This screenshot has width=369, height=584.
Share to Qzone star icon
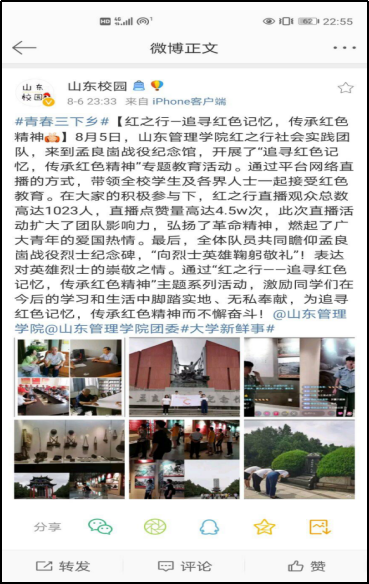[264, 527]
